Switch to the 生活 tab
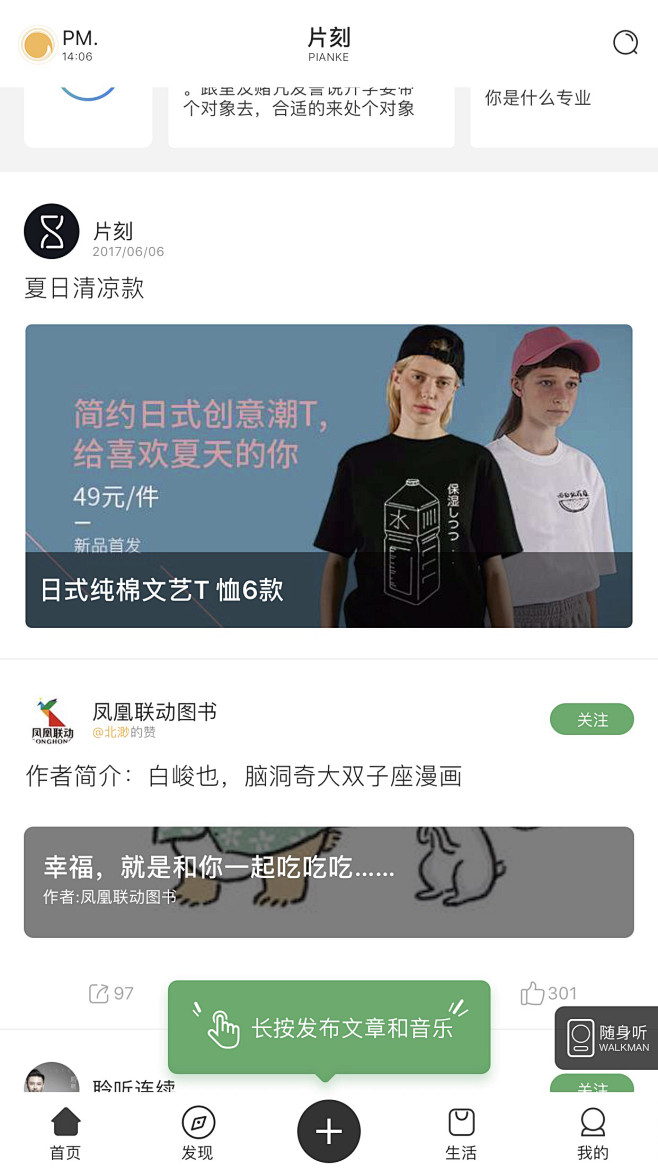 (x=461, y=1134)
